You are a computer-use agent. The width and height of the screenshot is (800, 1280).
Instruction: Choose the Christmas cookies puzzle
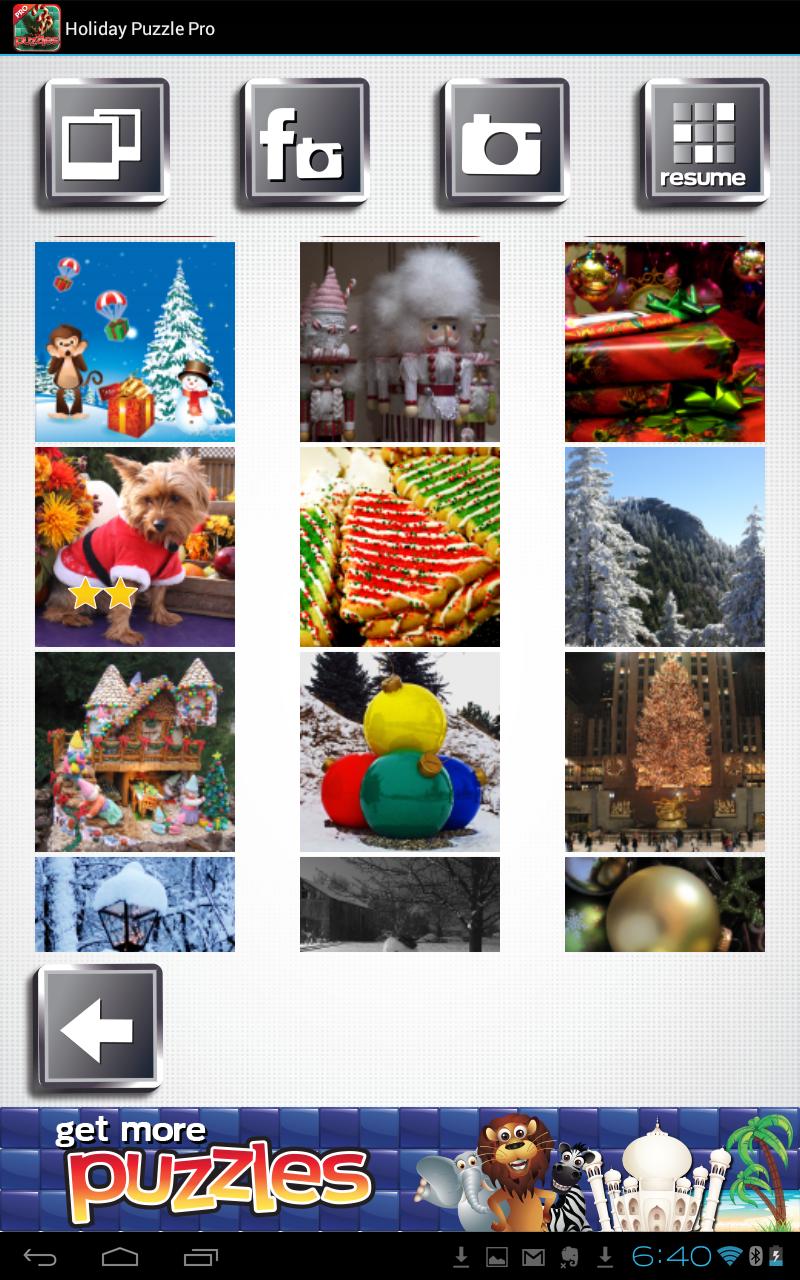coord(400,546)
